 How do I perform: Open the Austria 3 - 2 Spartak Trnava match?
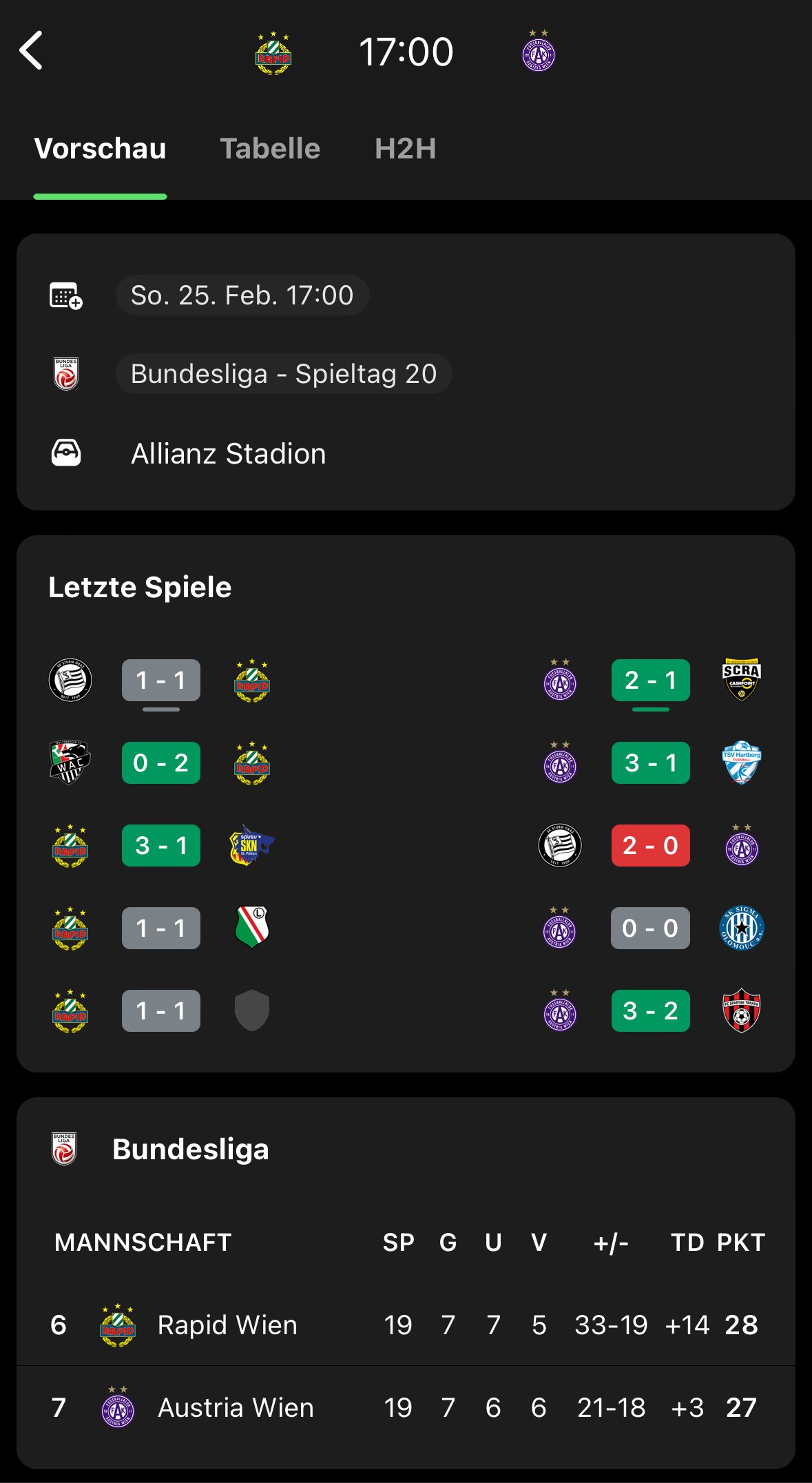[x=651, y=1011]
